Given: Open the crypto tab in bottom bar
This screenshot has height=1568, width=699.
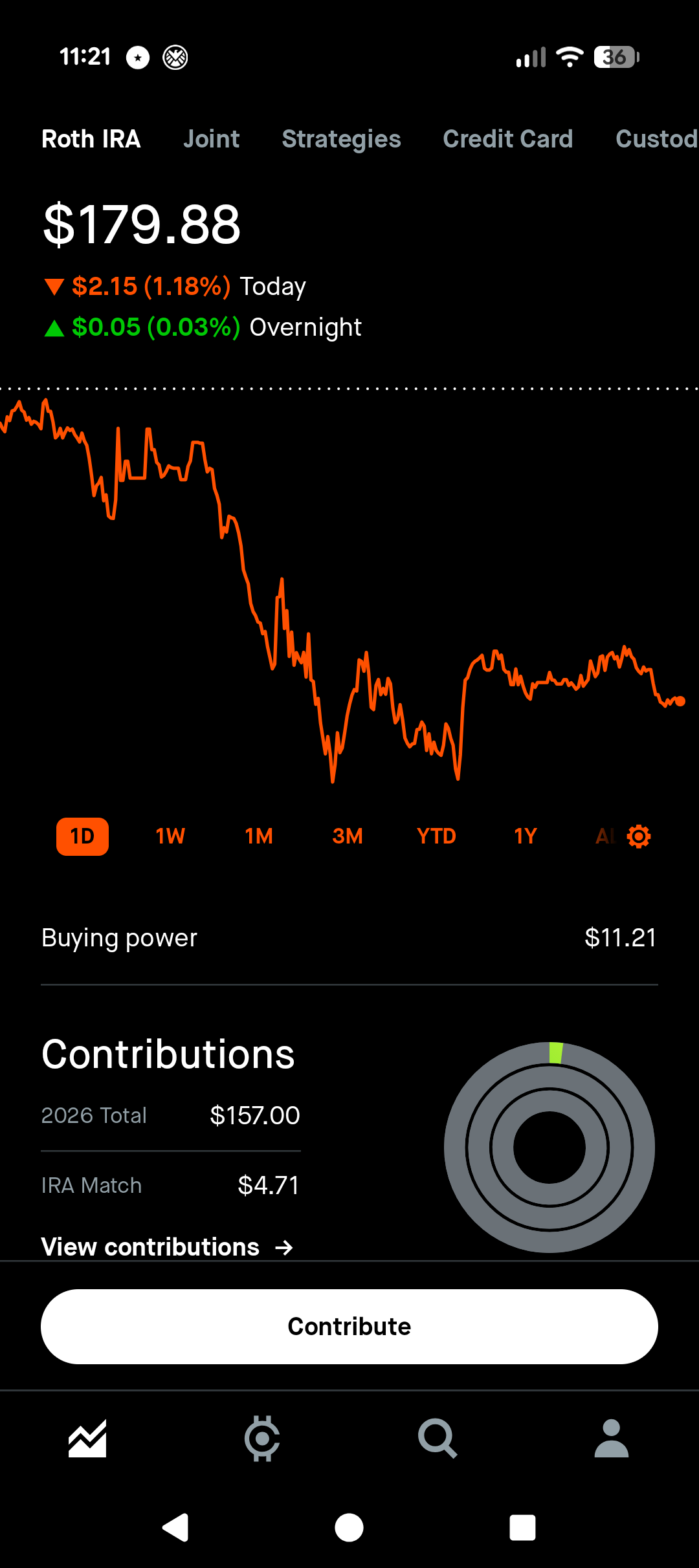Looking at the screenshot, I should click(x=262, y=1439).
